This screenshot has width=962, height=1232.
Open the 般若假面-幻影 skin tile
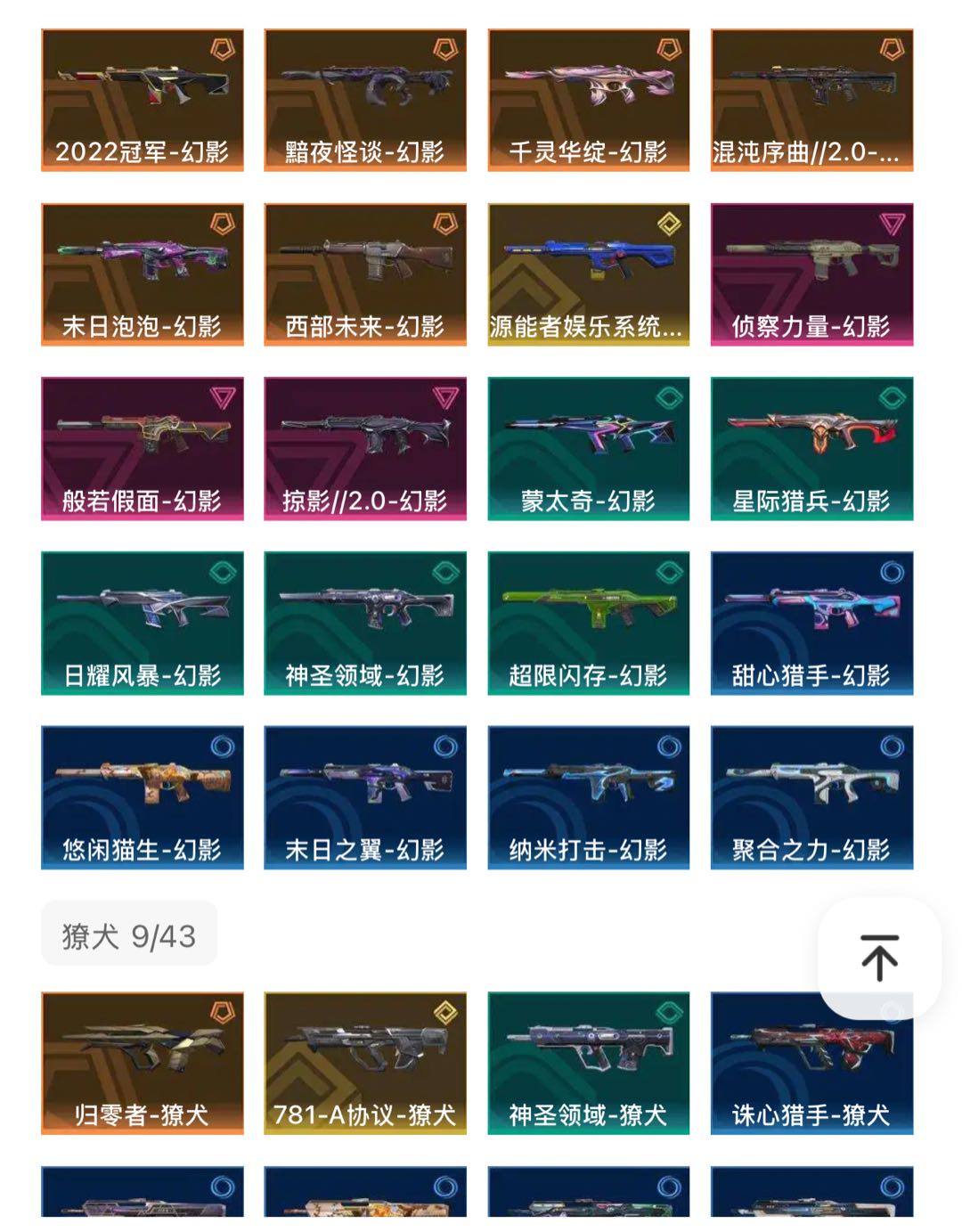coord(143,448)
